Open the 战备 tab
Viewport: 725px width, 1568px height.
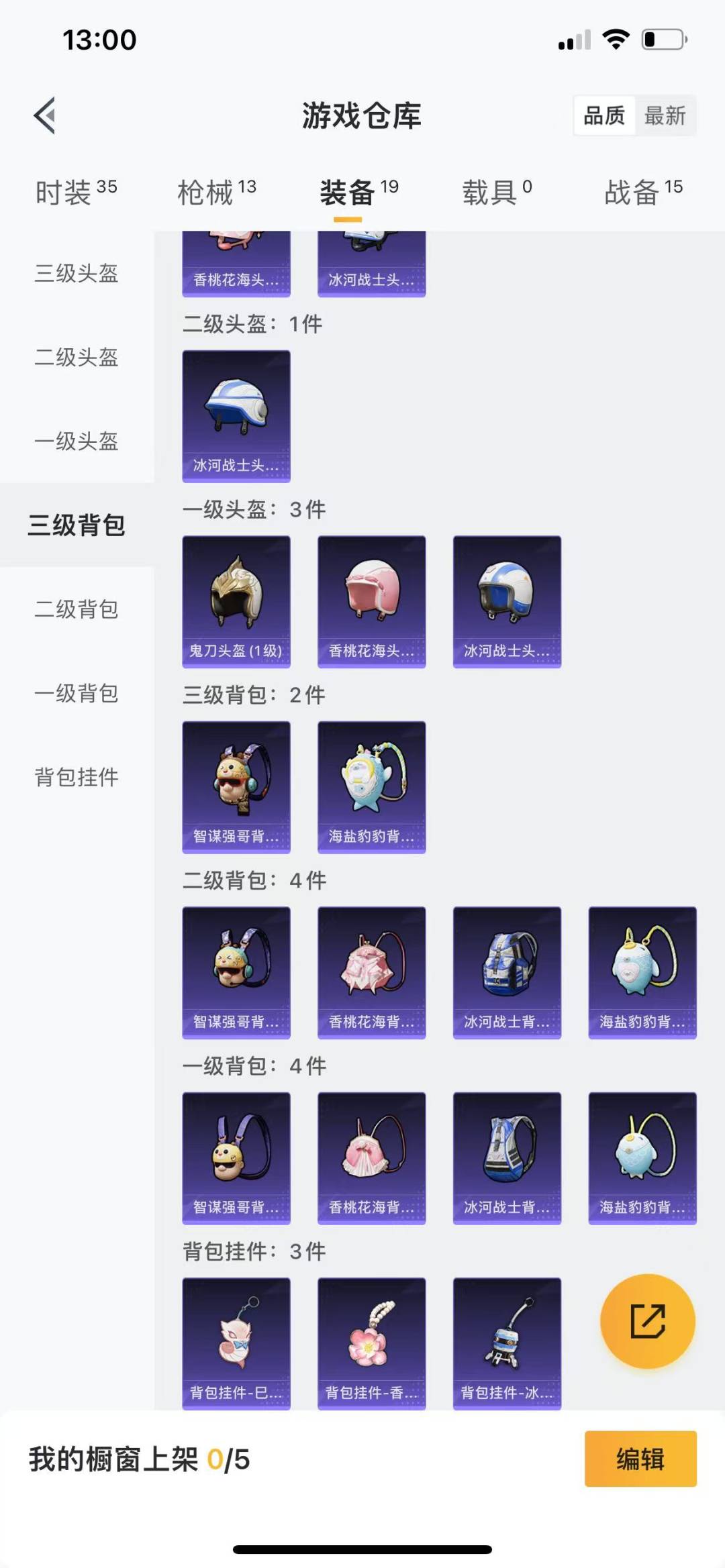tap(642, 193)
